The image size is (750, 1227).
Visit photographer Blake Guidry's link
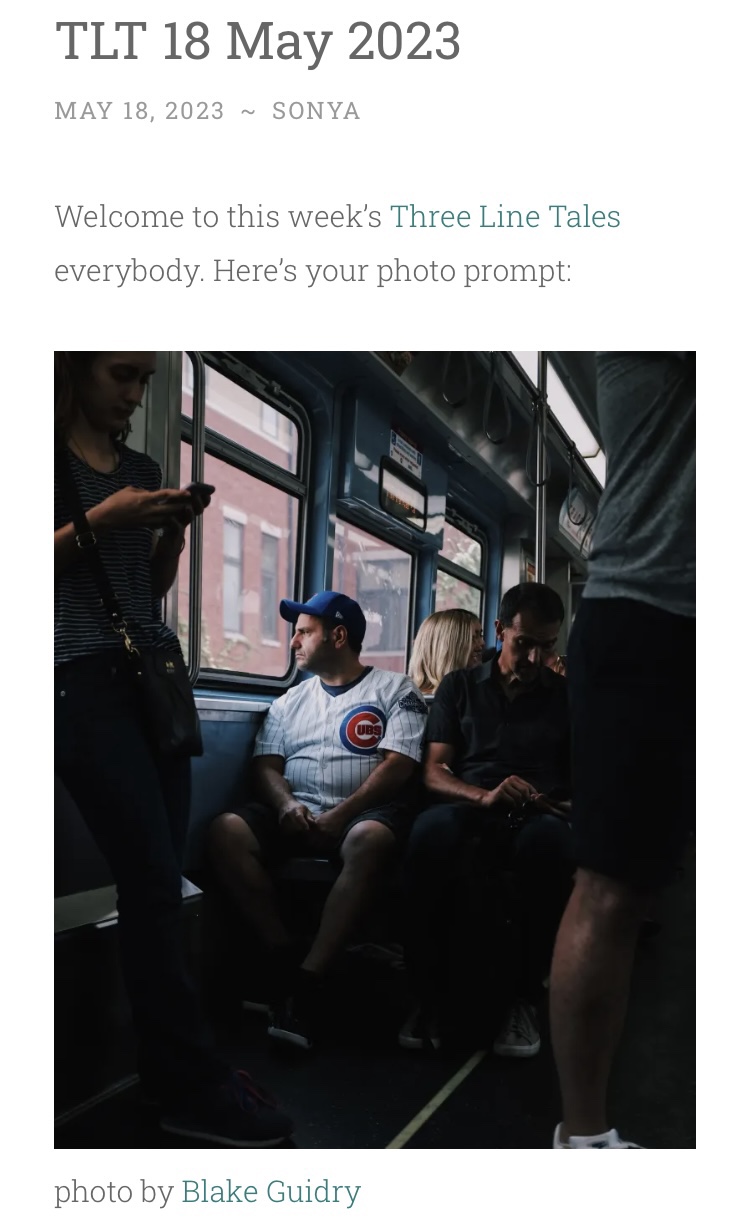click(271, 1191)
